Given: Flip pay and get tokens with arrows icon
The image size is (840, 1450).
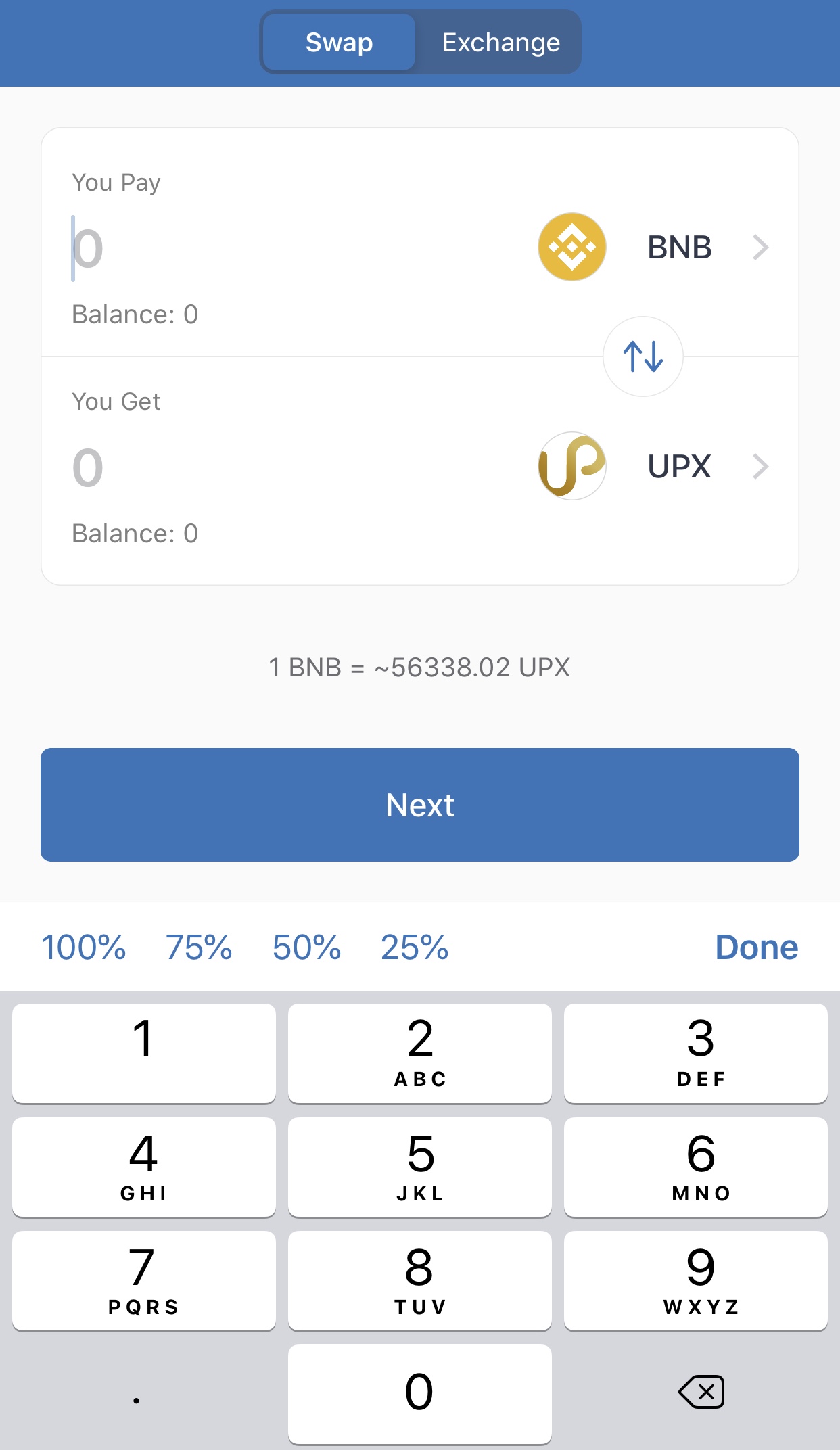Looking at the screenshot, I should point(643,356).
